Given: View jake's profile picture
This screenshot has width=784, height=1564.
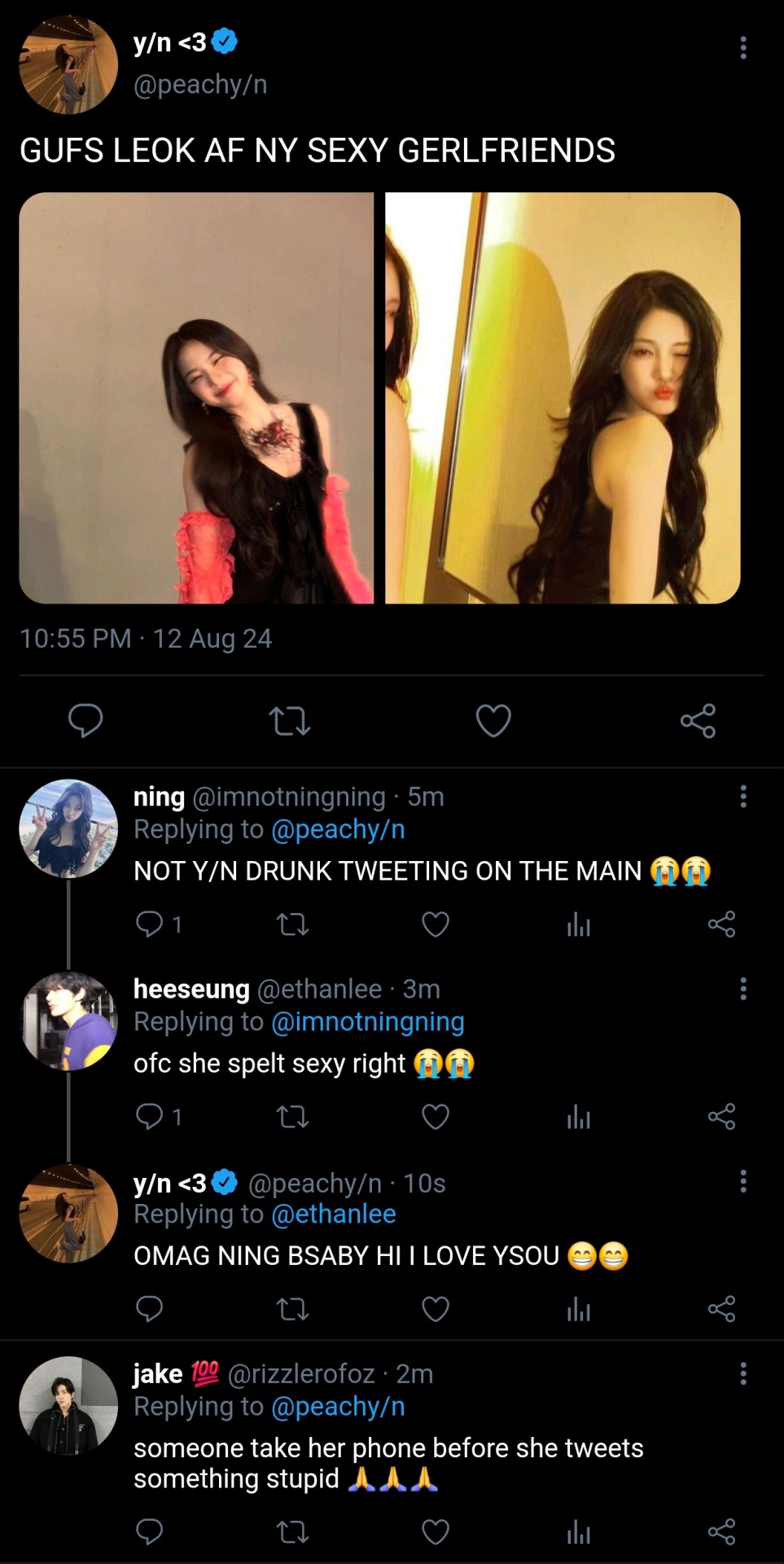Looking at the screenshot, I should [68, 1405].
